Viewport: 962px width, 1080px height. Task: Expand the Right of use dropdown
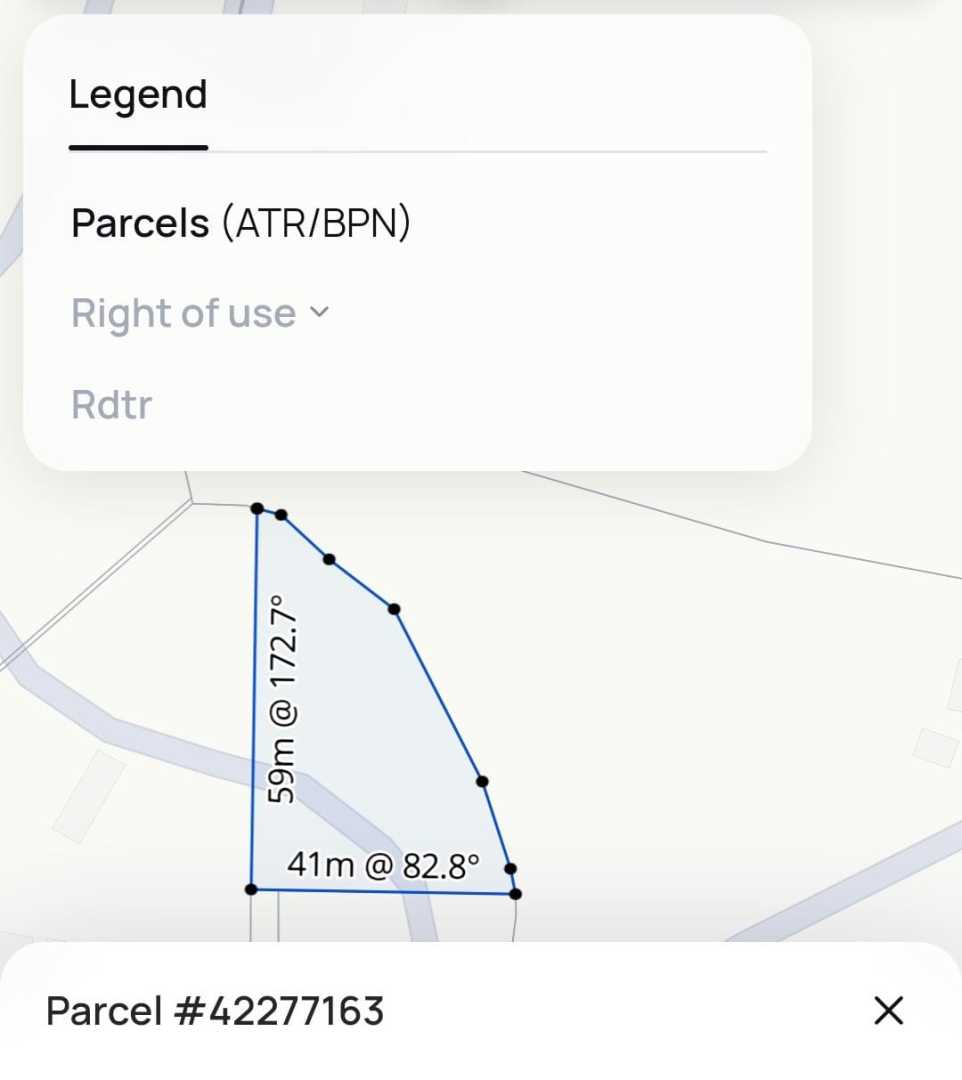(200, 314)
